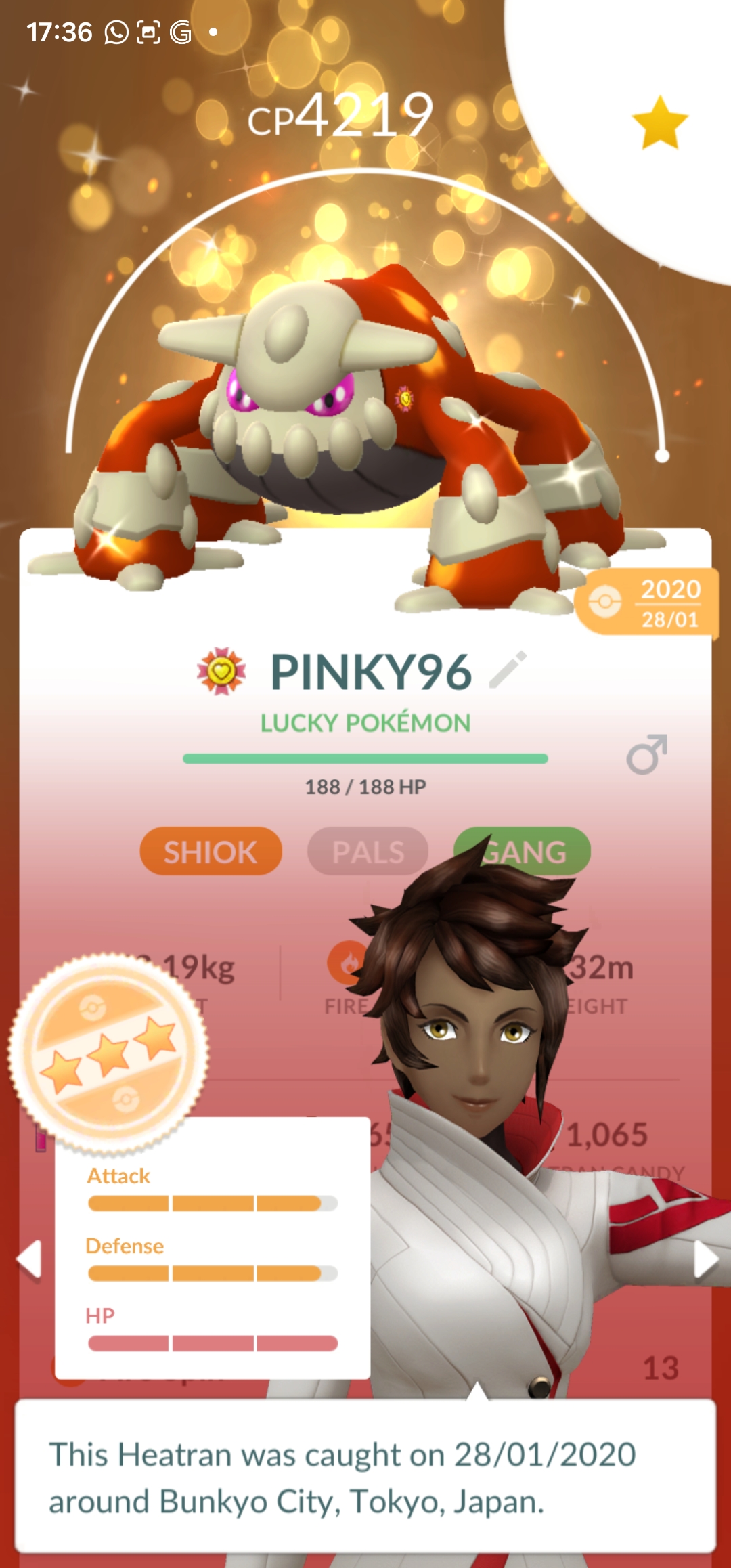Viewport: 731px width, 1568px height.
Task: Open the SHIOK tag
Action: click(211, 852)
